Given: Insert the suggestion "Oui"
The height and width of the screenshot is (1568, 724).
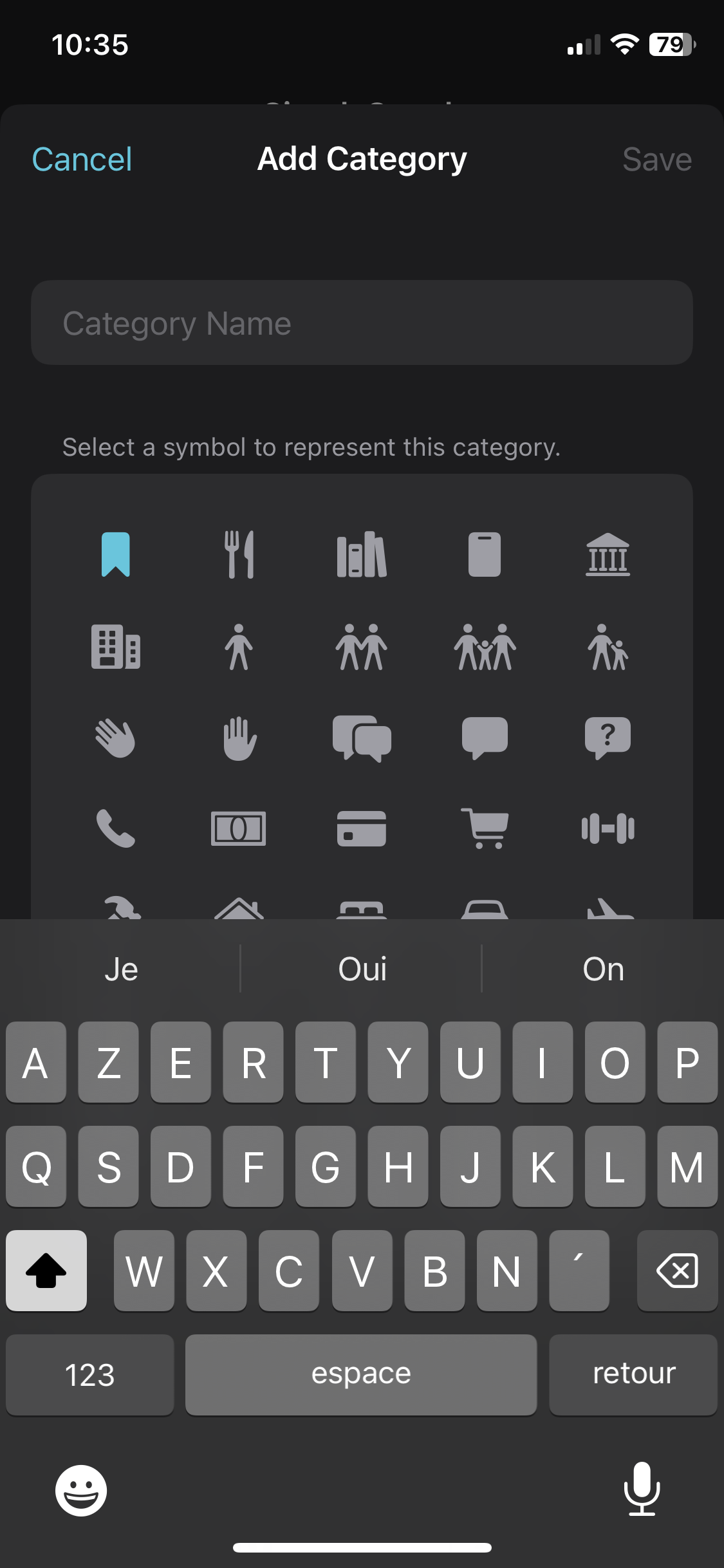Looking at the screenshot, I should click(x=362, y=969).
